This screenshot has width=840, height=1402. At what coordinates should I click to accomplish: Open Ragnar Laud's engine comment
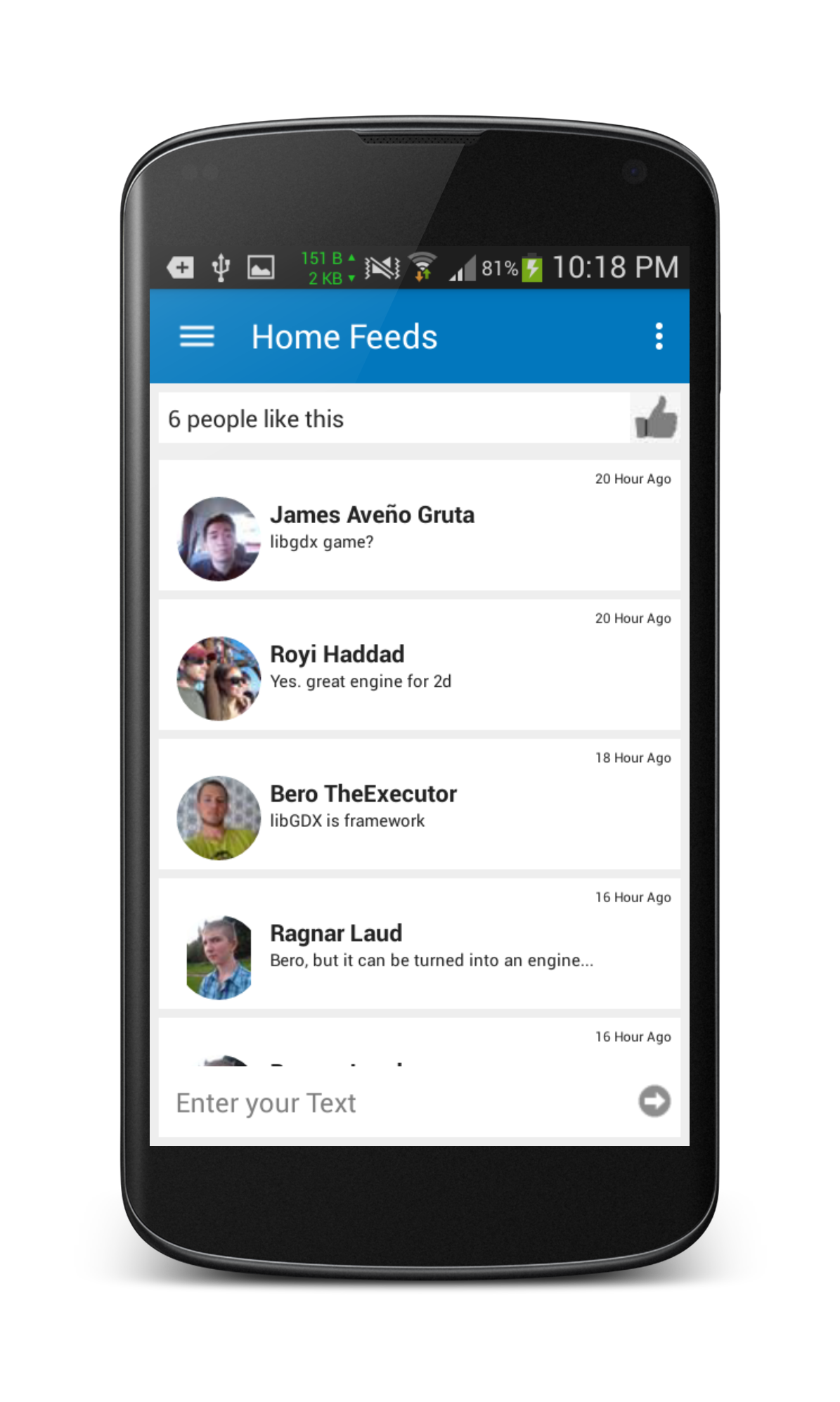pos(420,944)
